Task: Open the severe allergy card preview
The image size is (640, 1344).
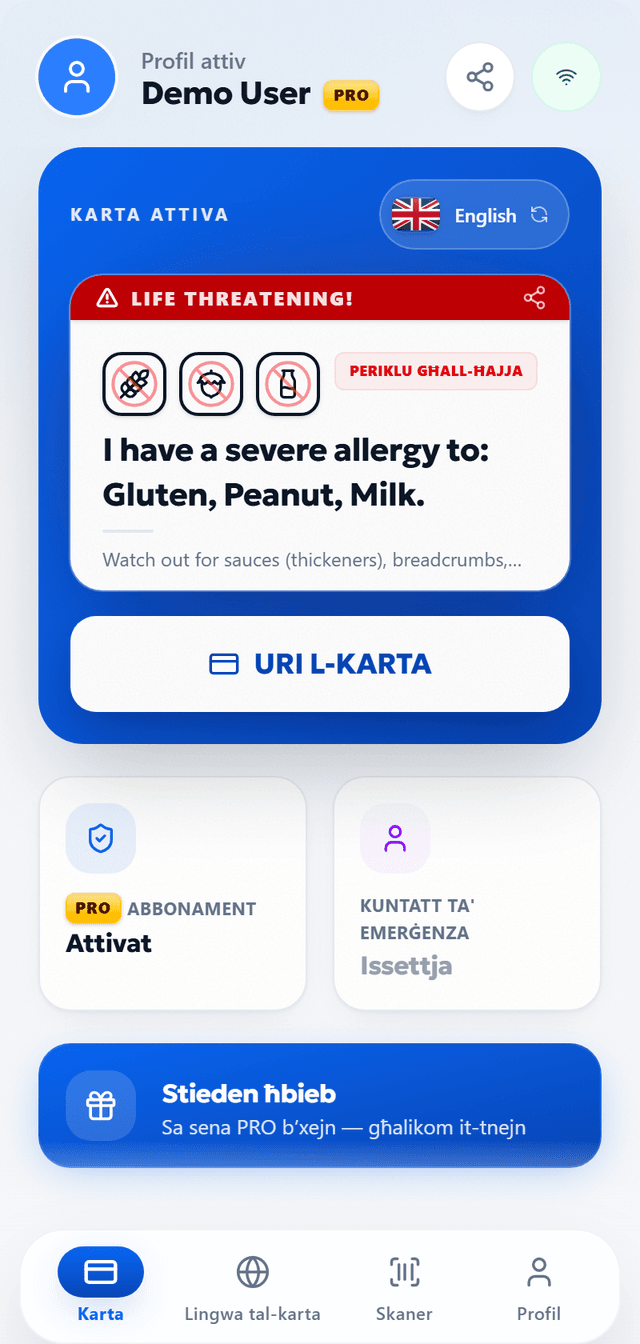Action: click(320, 433)
